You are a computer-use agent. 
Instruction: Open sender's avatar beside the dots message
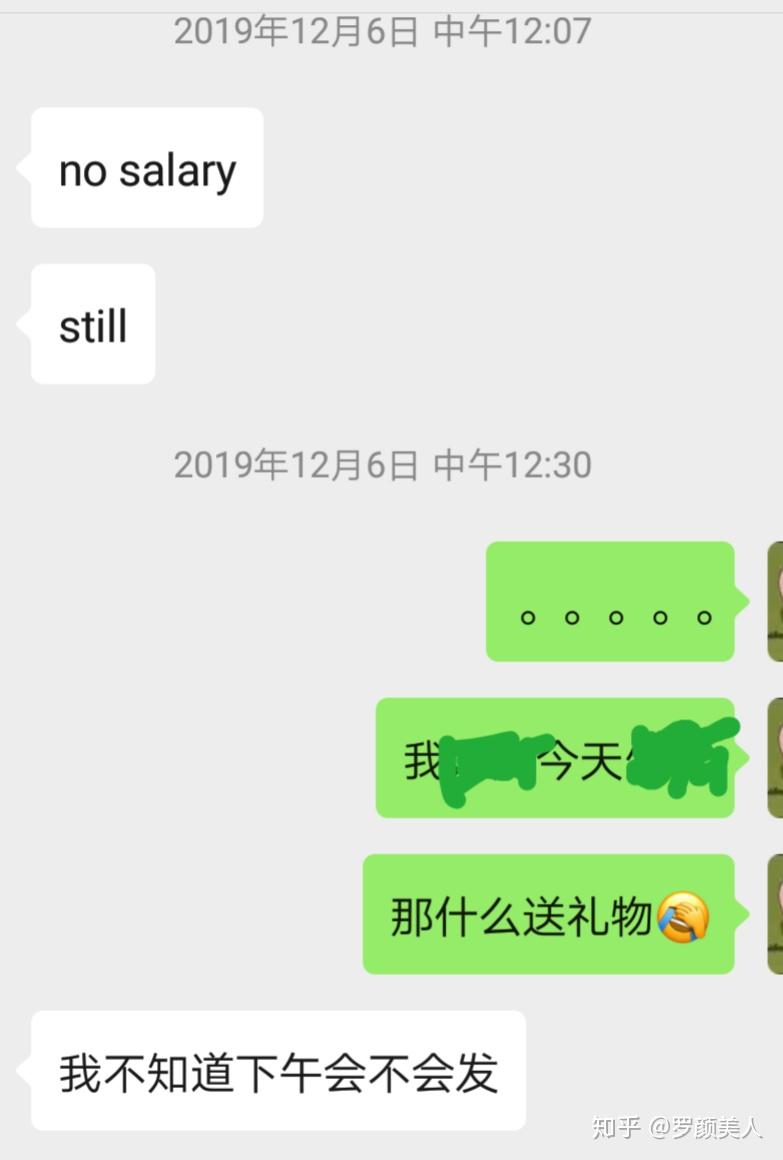pos(775,601)
